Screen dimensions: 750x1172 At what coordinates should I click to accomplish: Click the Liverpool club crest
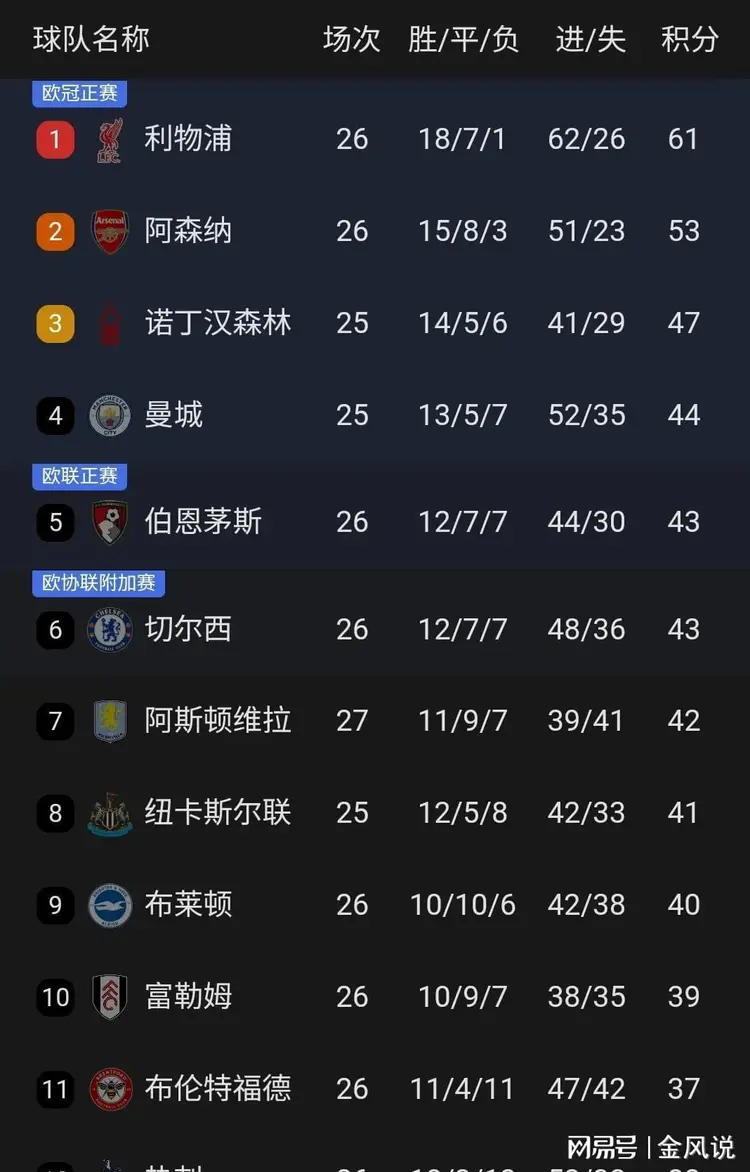tap(109, 139)
